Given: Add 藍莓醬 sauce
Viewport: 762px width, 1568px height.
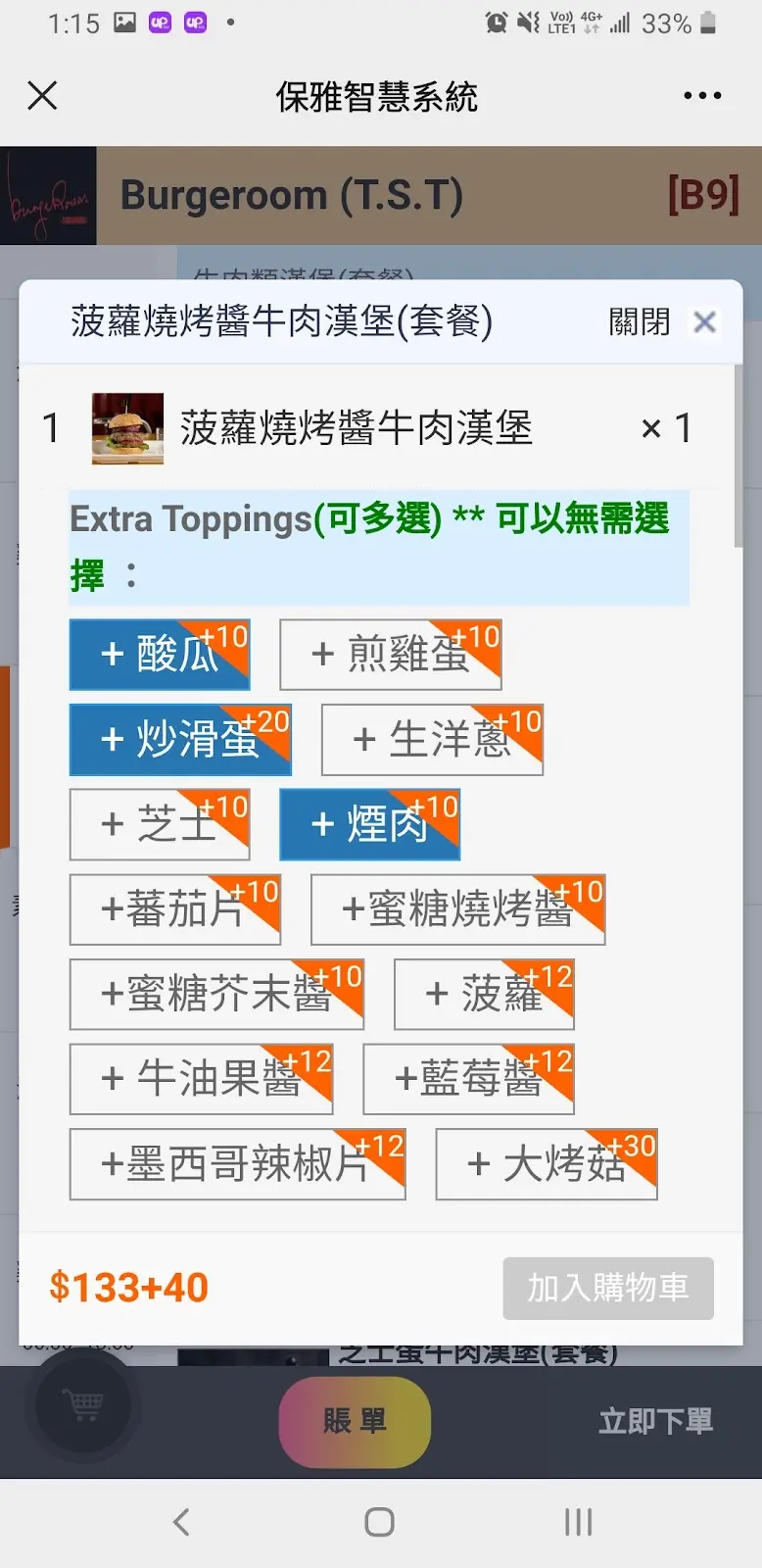Looking at the screenshot, I should [467, 1079].
